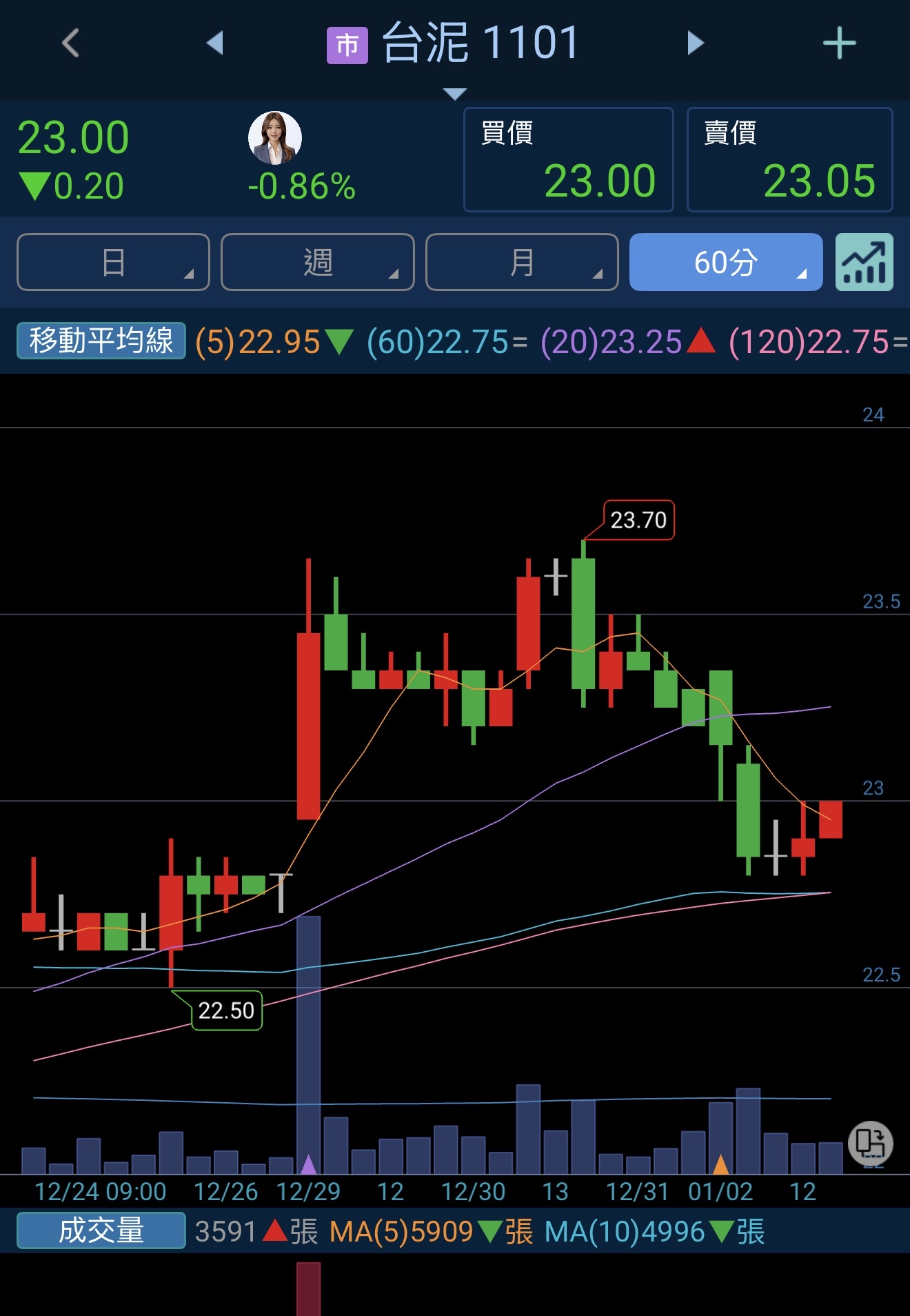Switch to the next stock

pos(695,43)
